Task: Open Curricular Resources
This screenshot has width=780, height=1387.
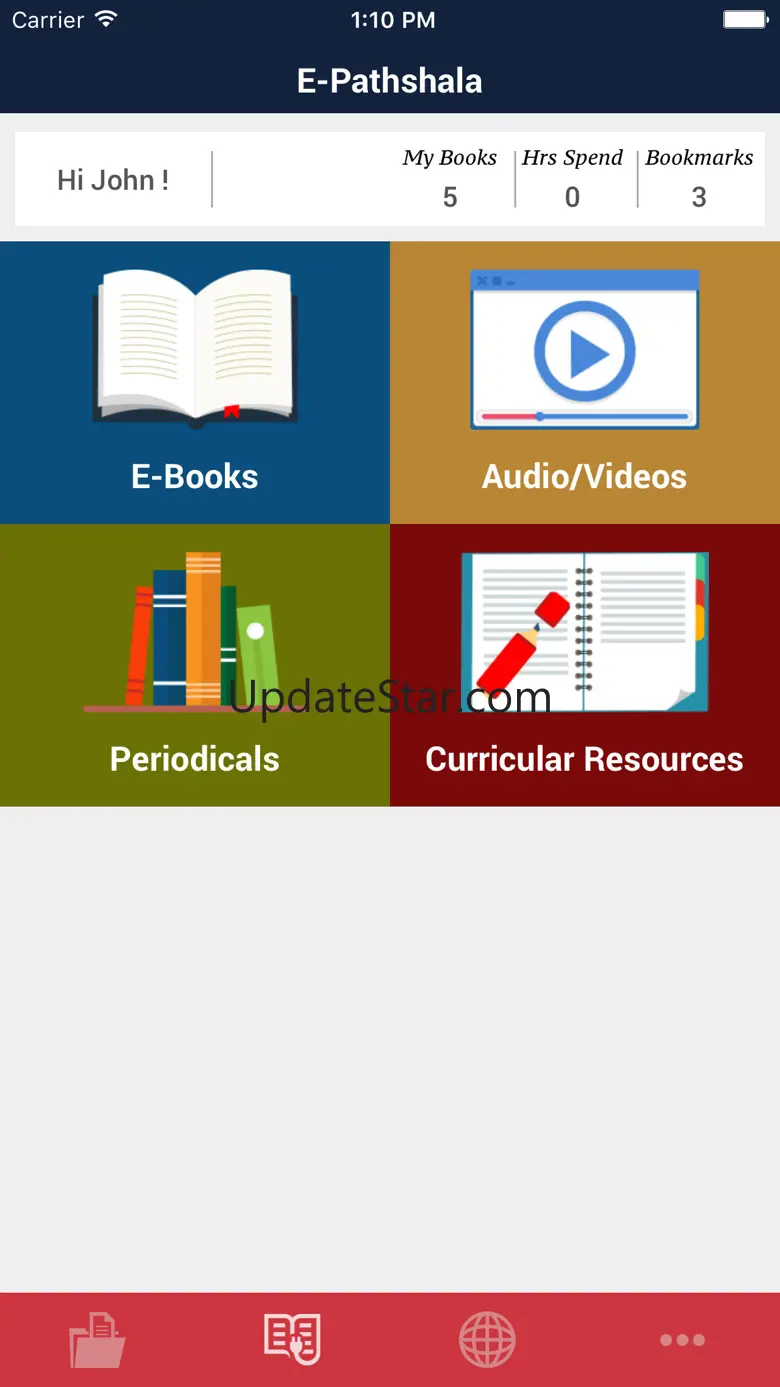Action: pos(585,665)
